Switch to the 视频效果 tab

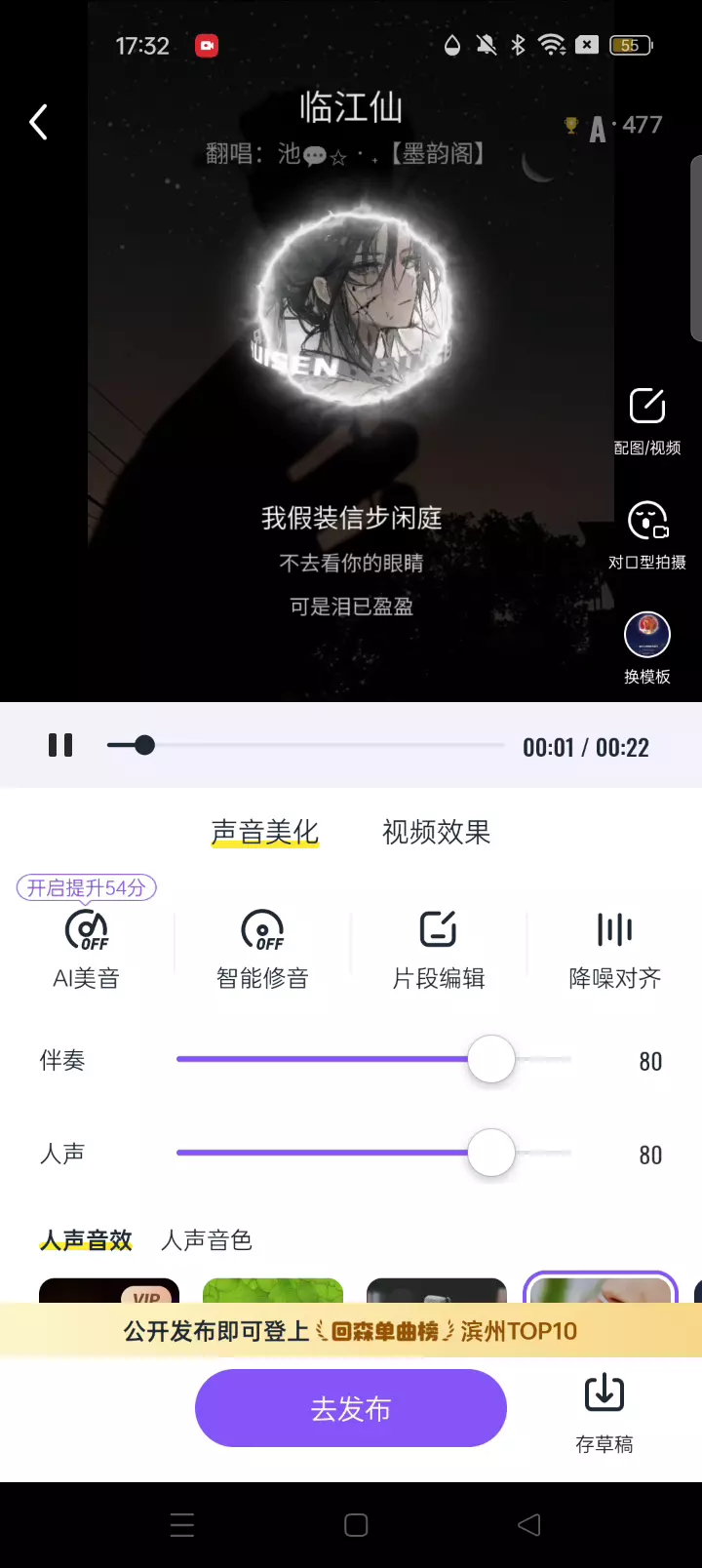pyautogui.click(x=436, y=832)
